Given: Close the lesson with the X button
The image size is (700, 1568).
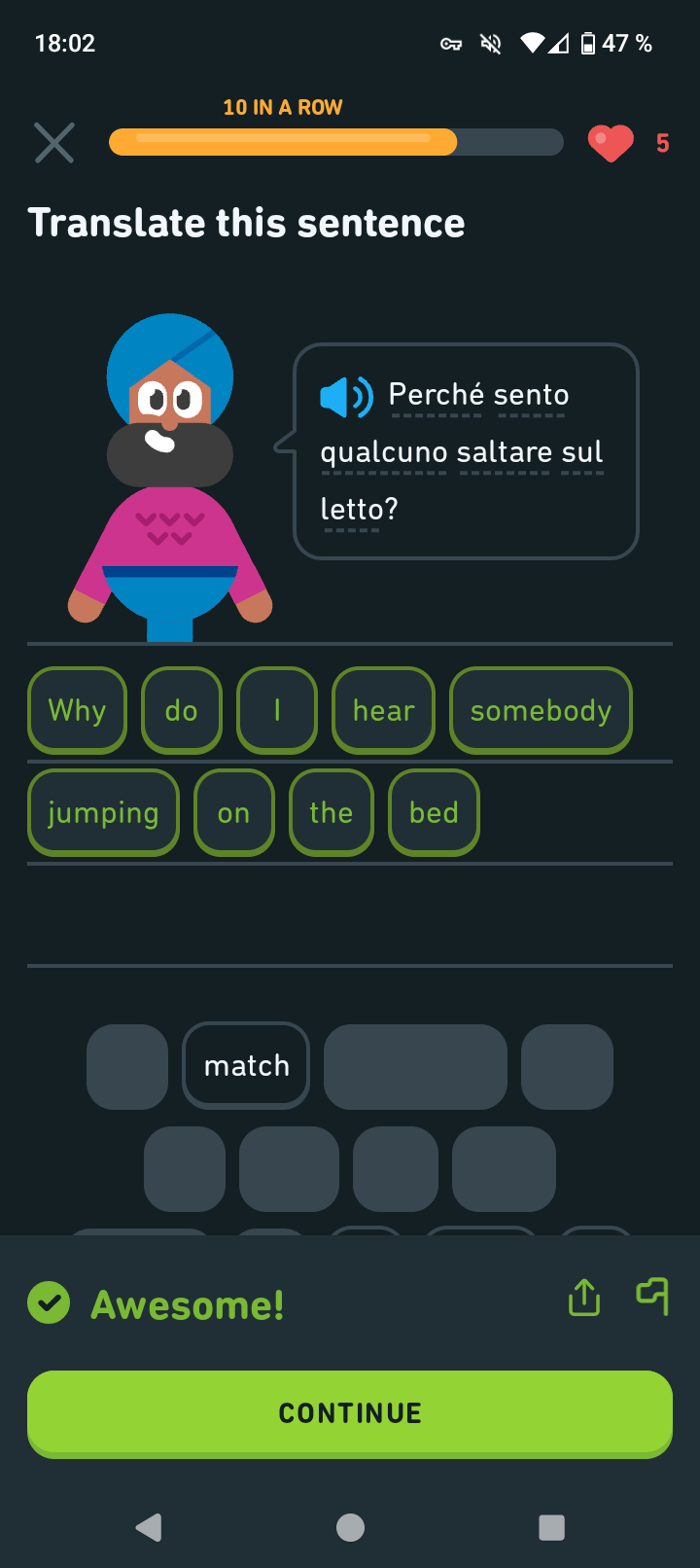Looking at the screenshot, I should point(54,143).
